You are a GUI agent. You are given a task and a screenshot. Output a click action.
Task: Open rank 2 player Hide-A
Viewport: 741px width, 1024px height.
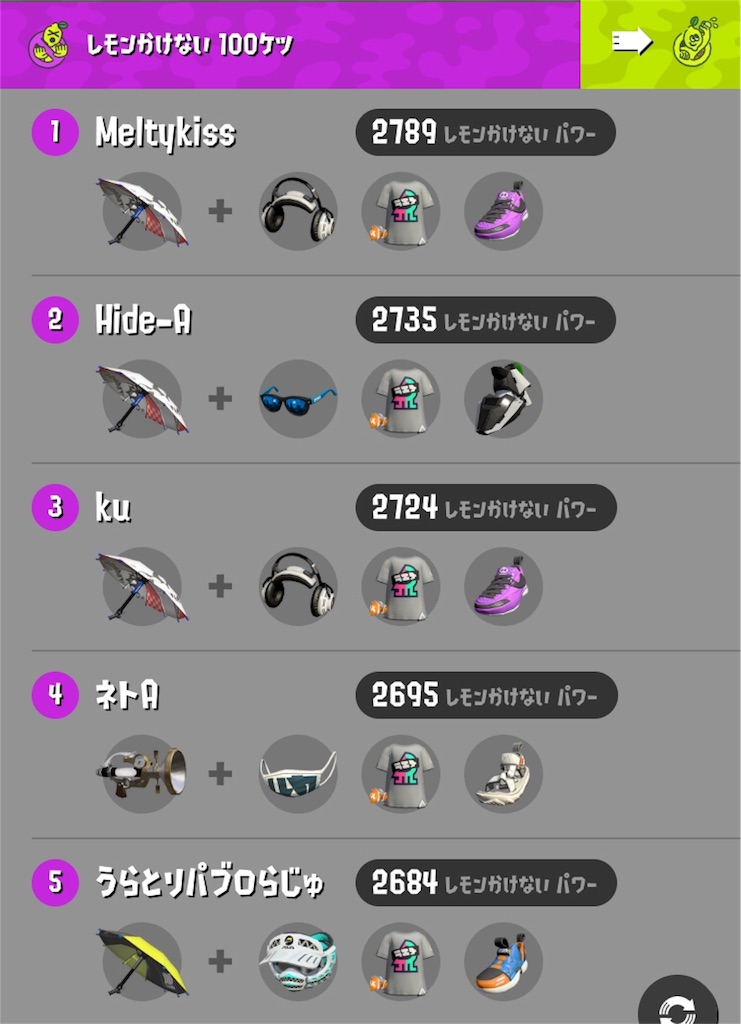(x=143, y=320)
